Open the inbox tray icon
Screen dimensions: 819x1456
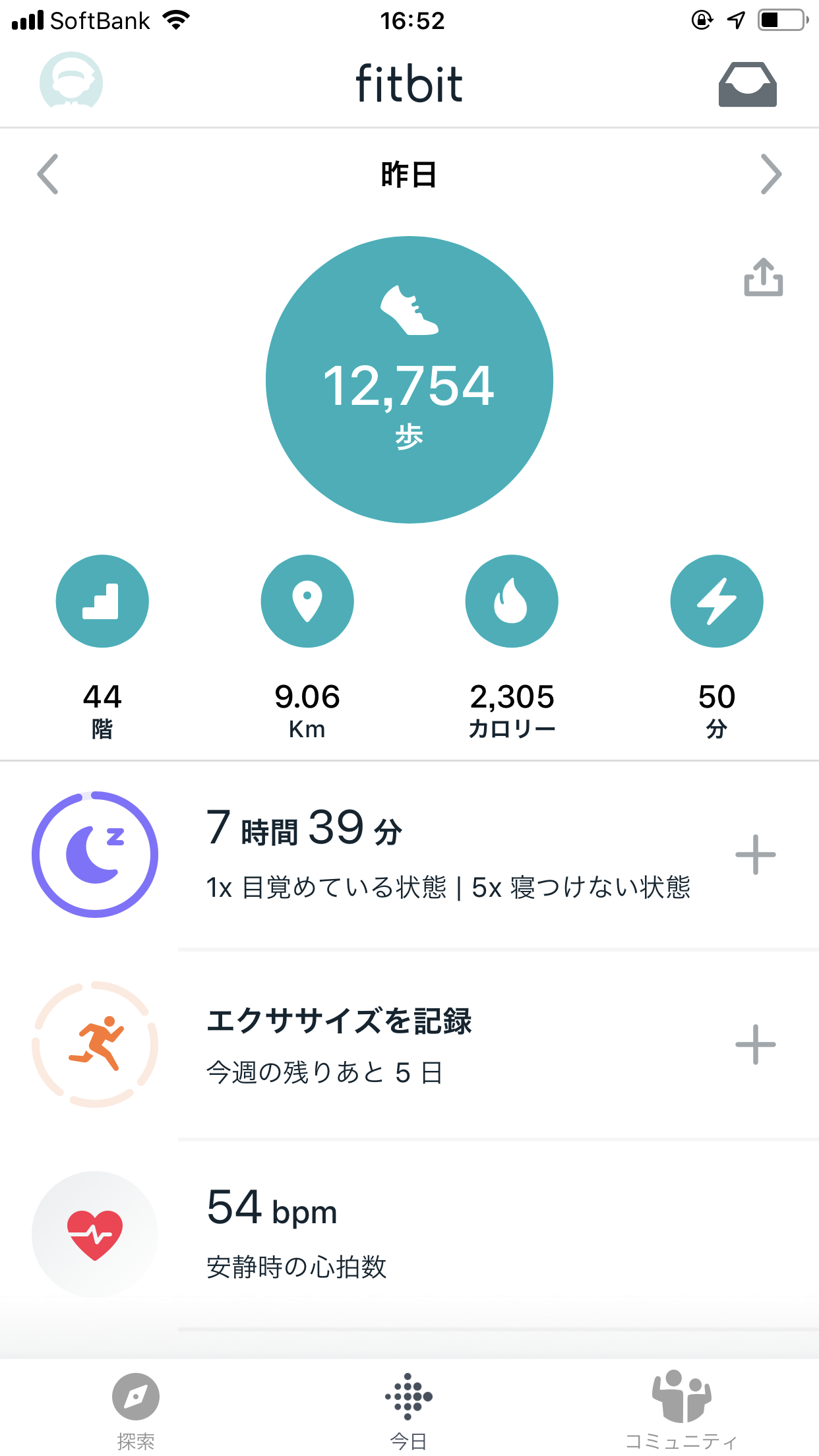pyautogui.click(x=747, y=84)
